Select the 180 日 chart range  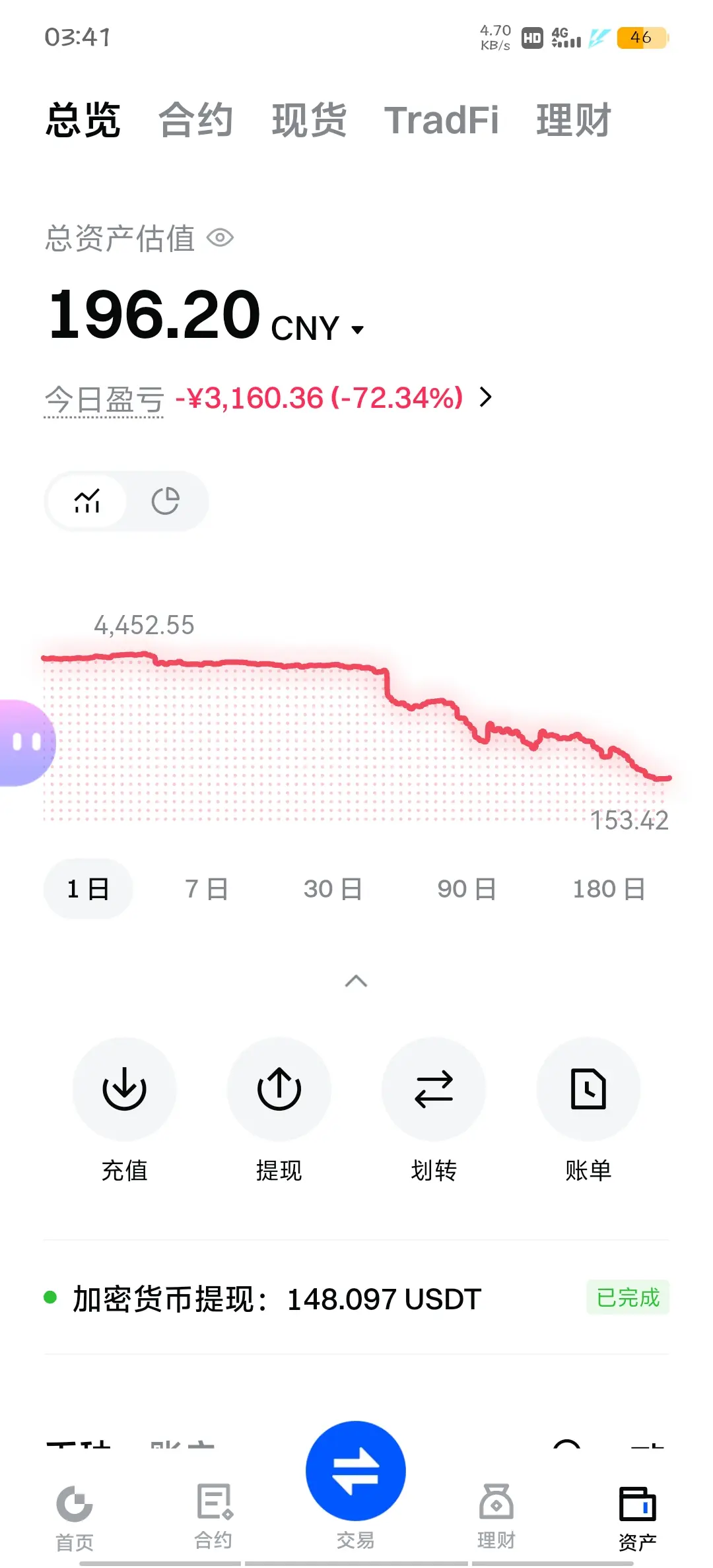pyautogui.click(x=608, y=889)
